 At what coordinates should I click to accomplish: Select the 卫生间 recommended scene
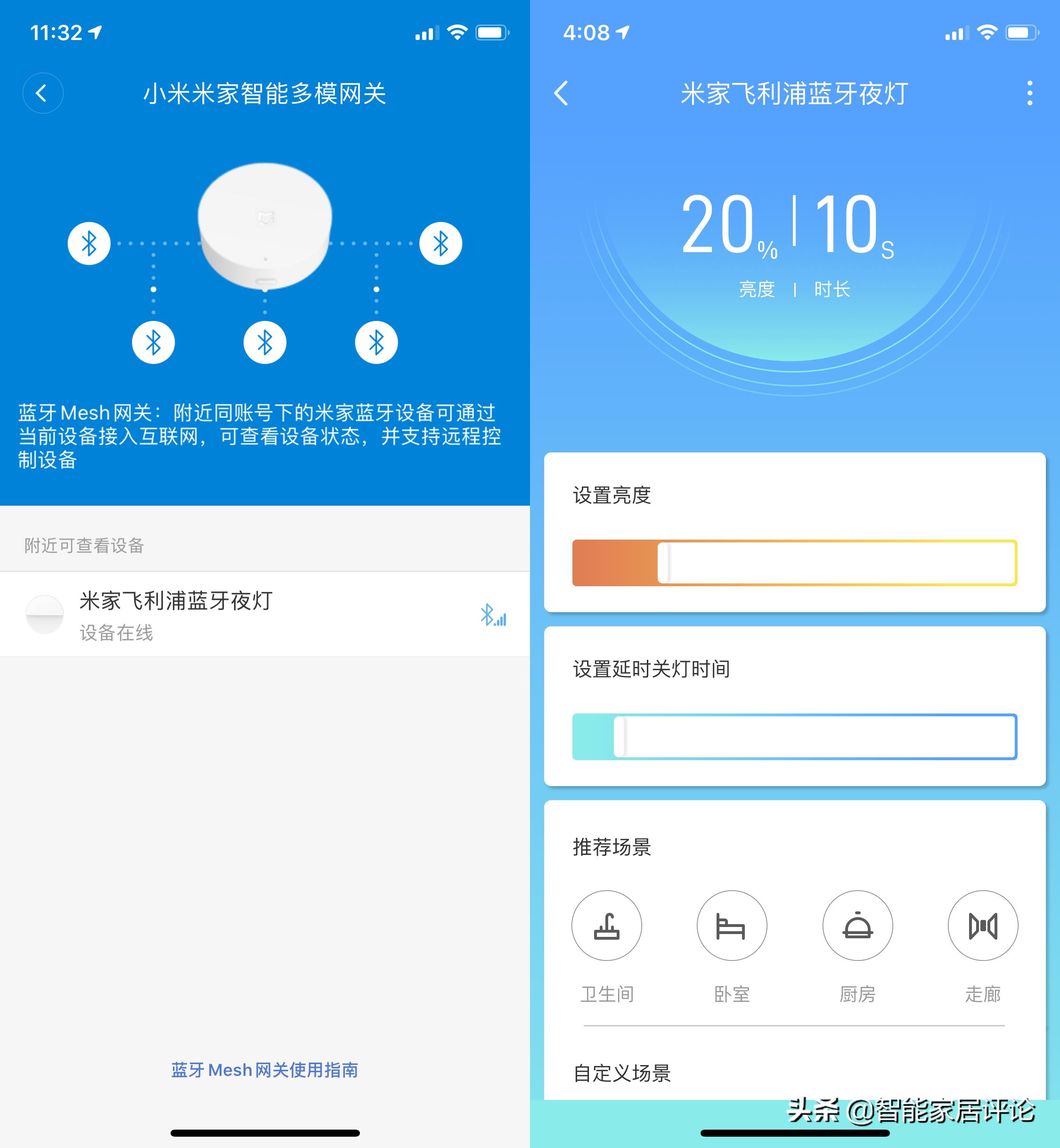click(606, 926)
